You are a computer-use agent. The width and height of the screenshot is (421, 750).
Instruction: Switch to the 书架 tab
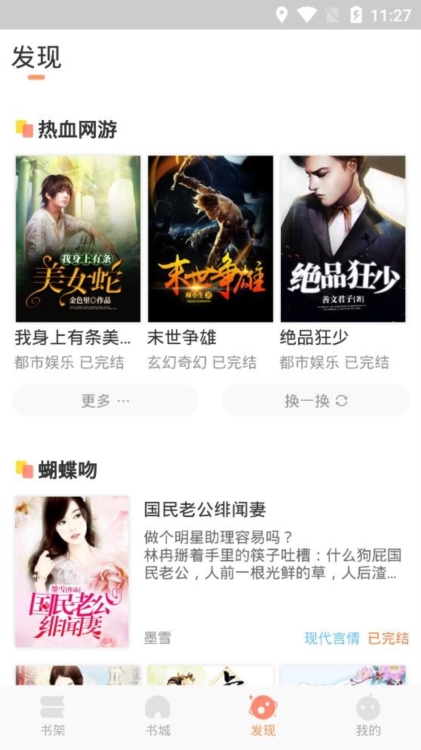(x=53, y=716)
